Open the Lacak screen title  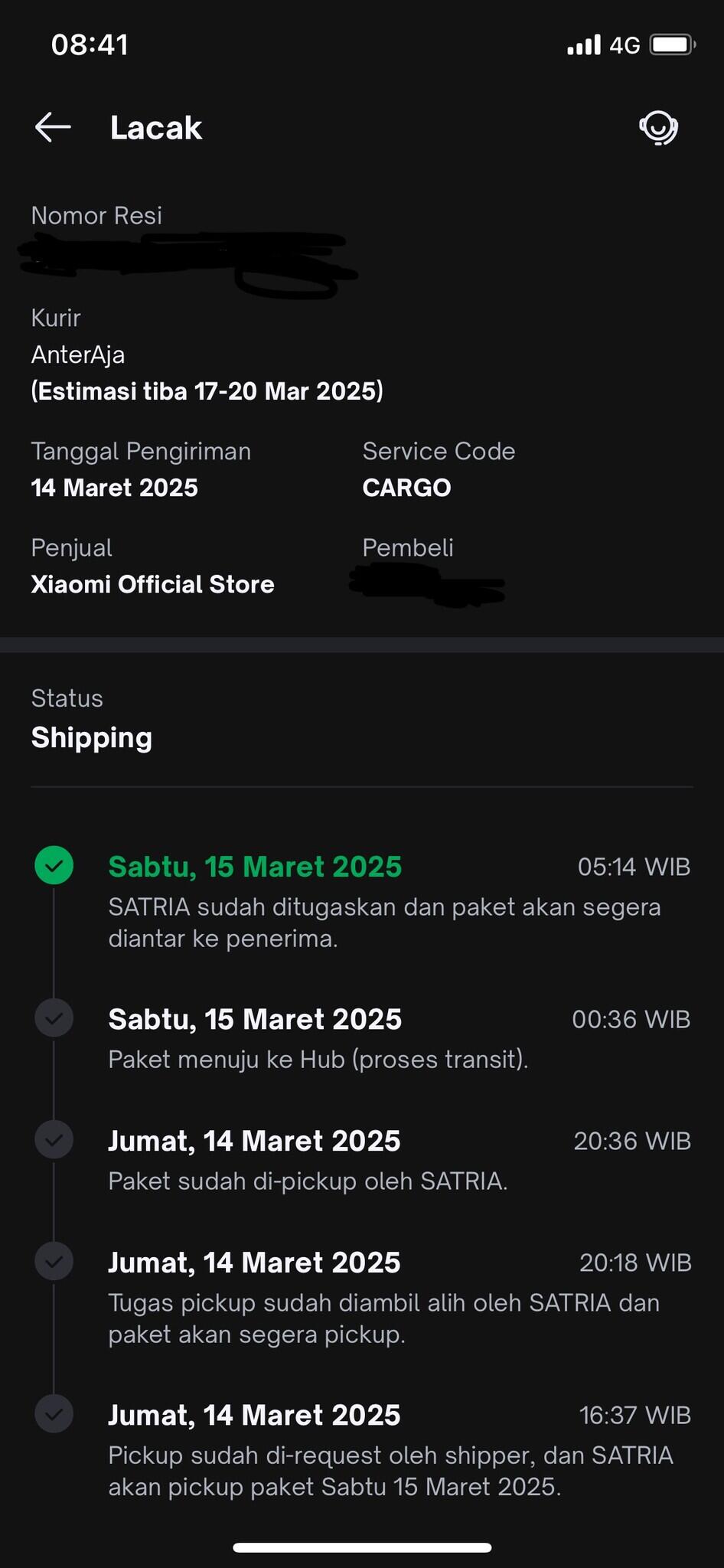(x=156, y=127)
